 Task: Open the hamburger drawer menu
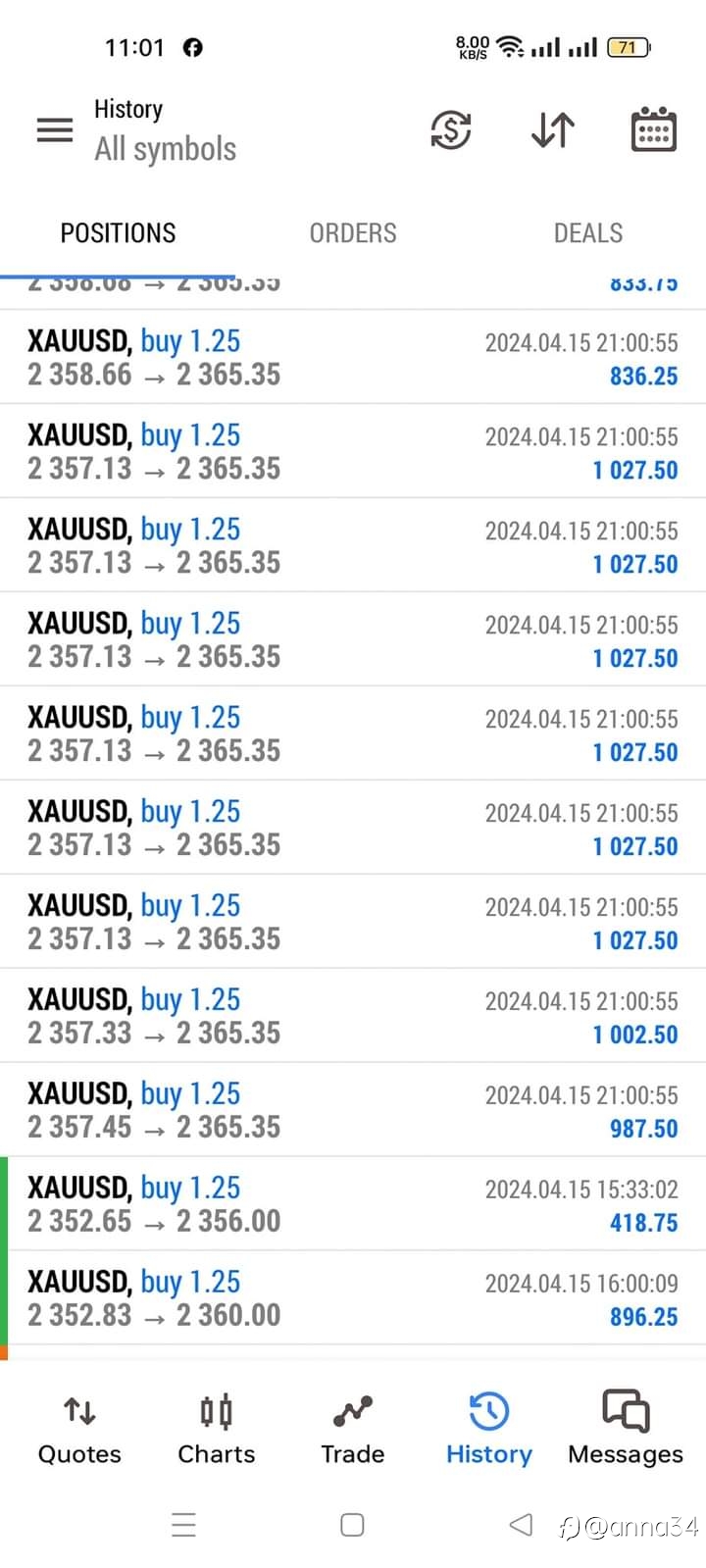coord(55,129)
